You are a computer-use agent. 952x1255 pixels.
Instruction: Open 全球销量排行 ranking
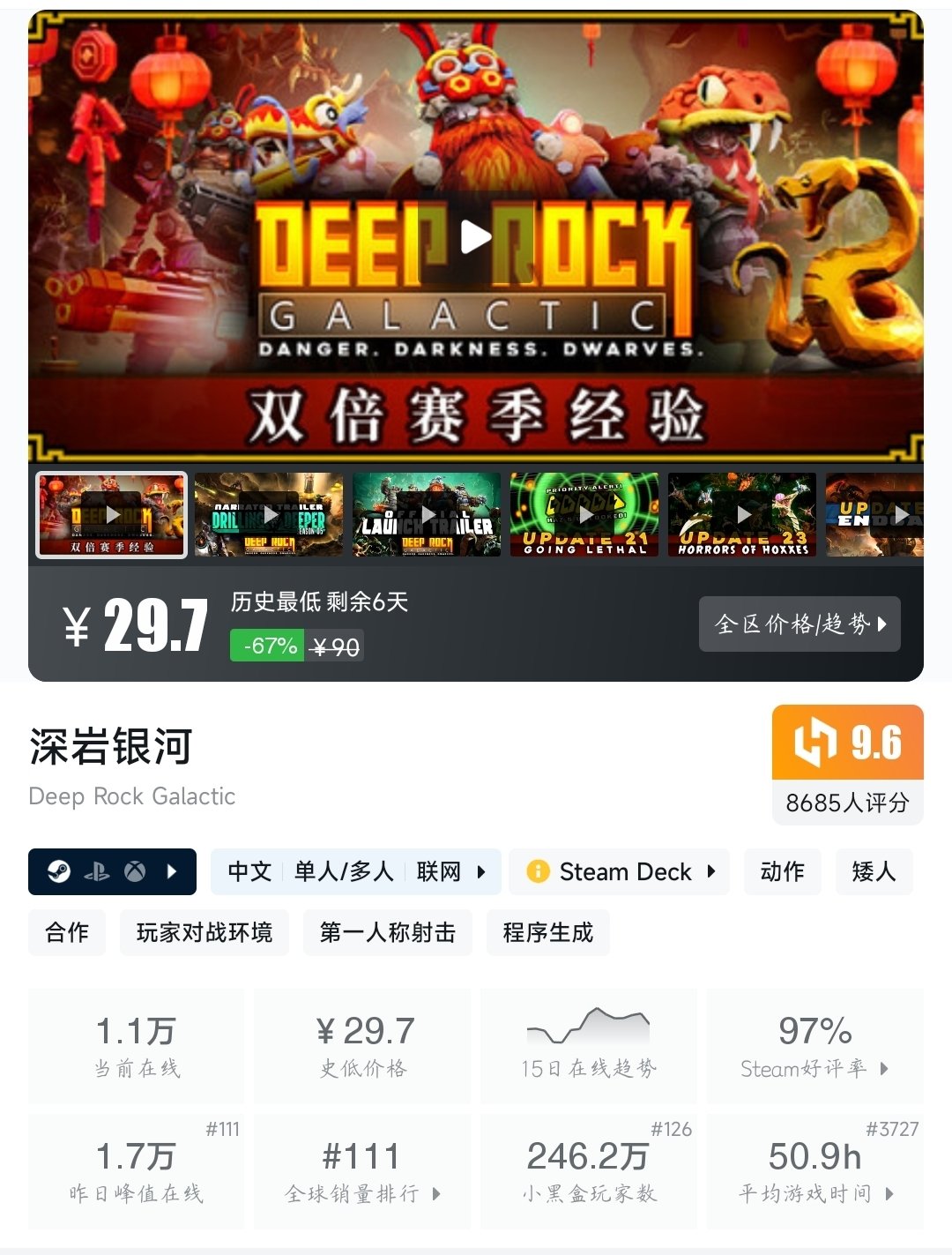[x=362, y=1171]
